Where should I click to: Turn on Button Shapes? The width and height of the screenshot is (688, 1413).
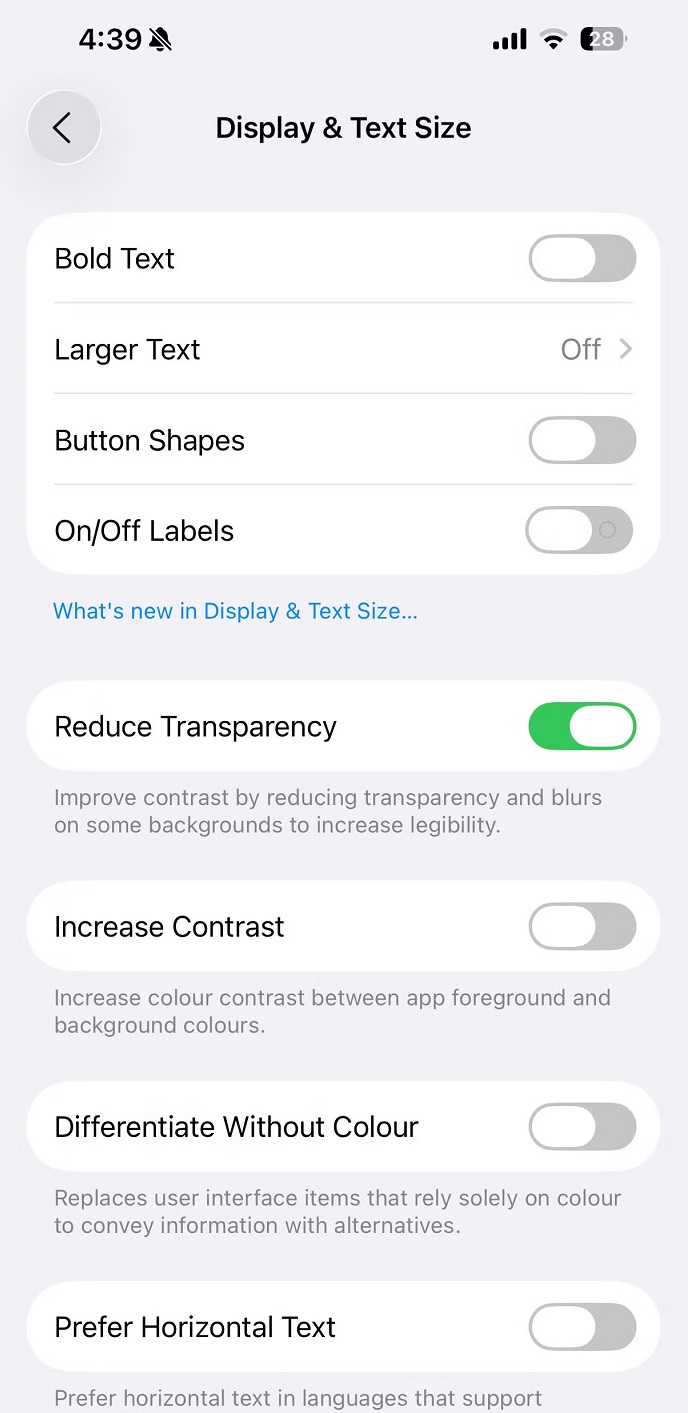[x=582, y=441]
